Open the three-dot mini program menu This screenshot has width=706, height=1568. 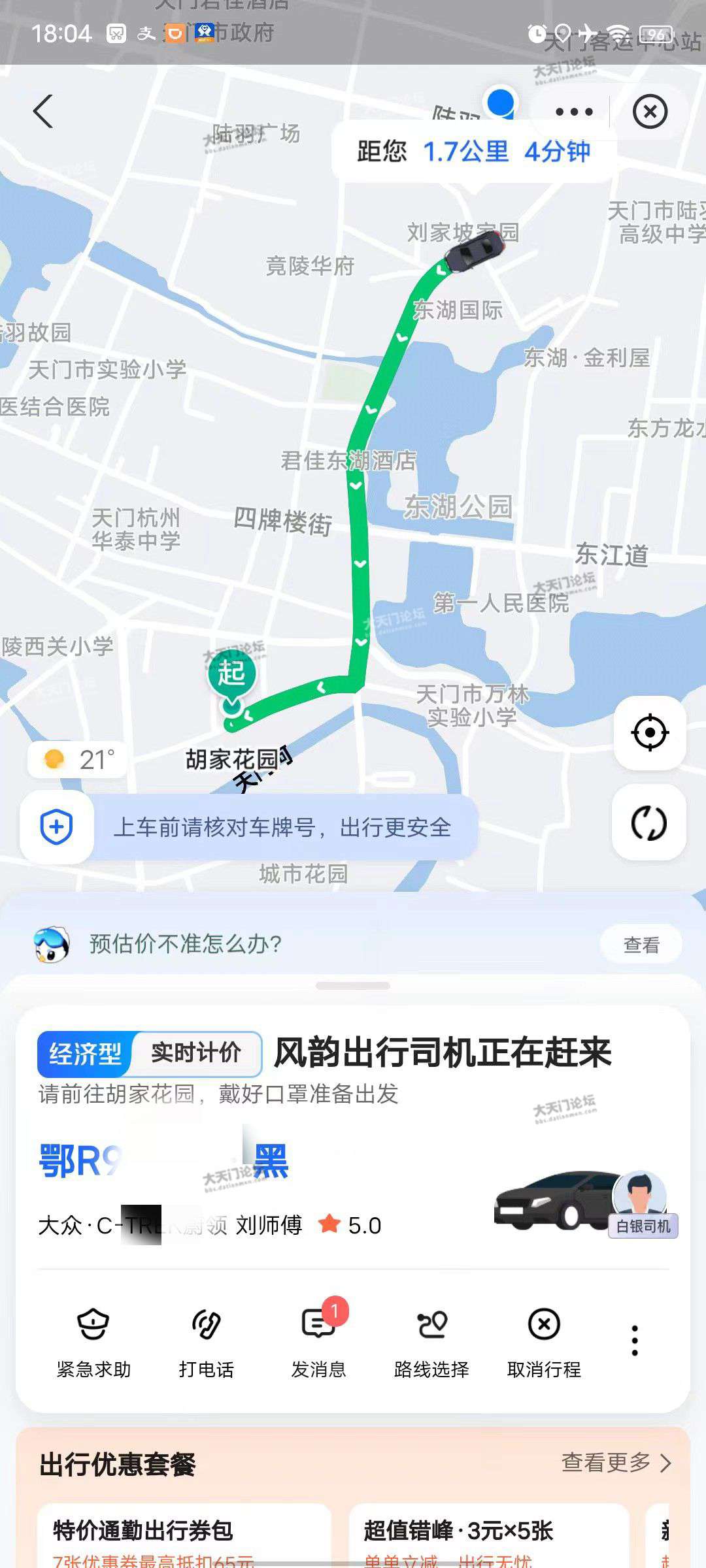[574, 112]
